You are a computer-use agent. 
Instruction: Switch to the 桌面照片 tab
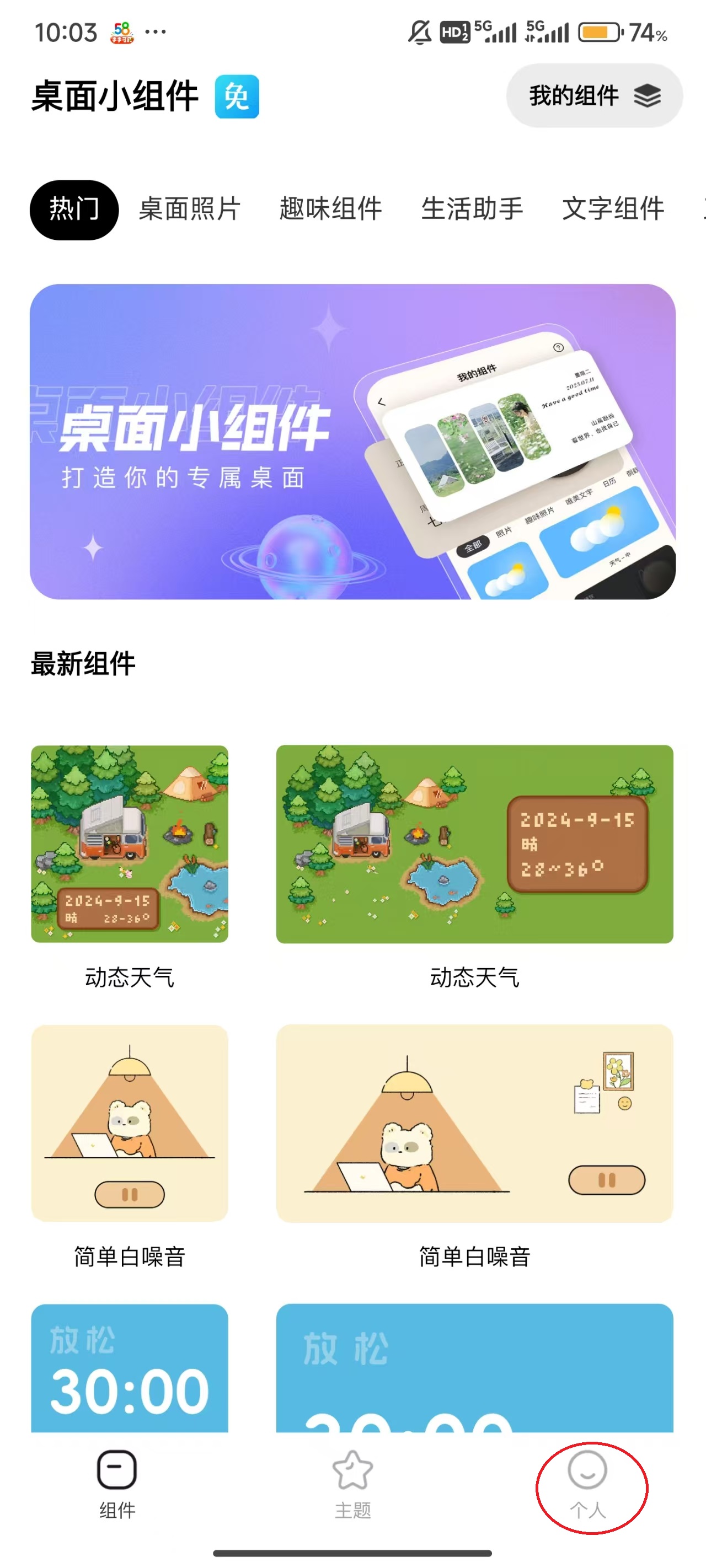tap(189, 210)
